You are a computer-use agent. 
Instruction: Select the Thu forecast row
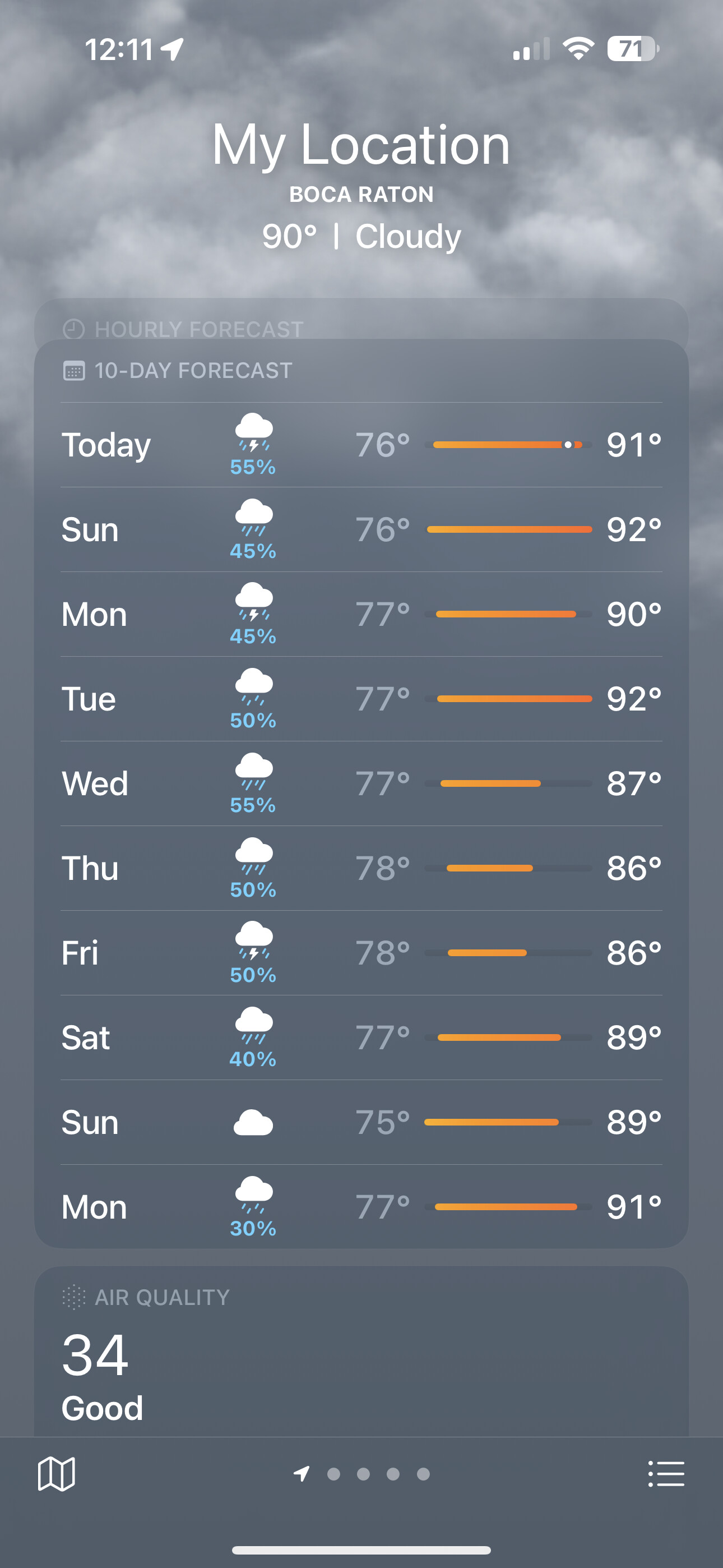pyautogui.click(x=361, y=868)
